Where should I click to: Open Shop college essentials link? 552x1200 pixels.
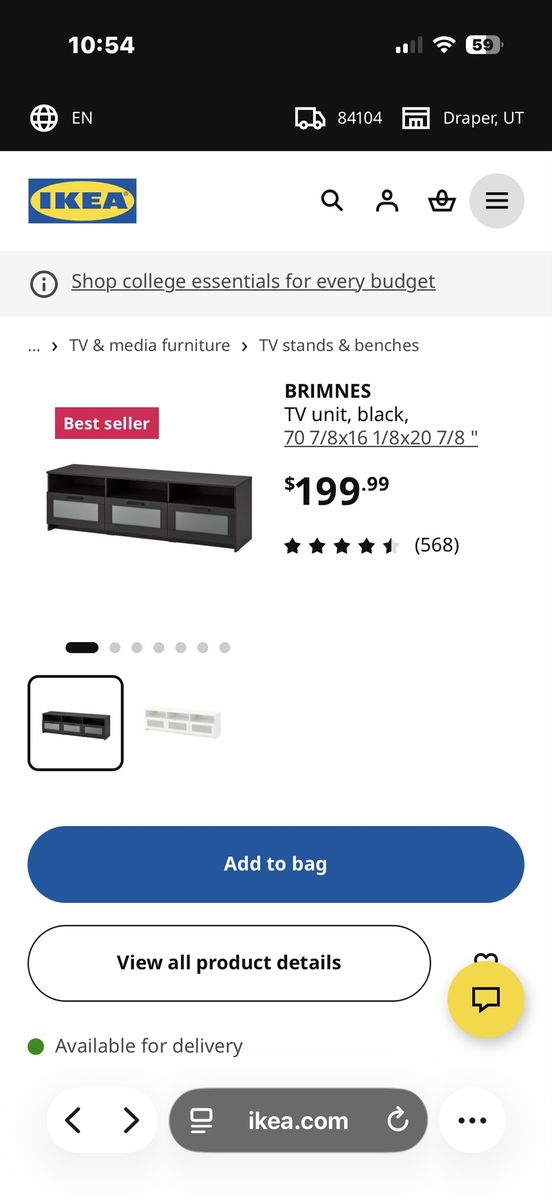coord(253,282)
